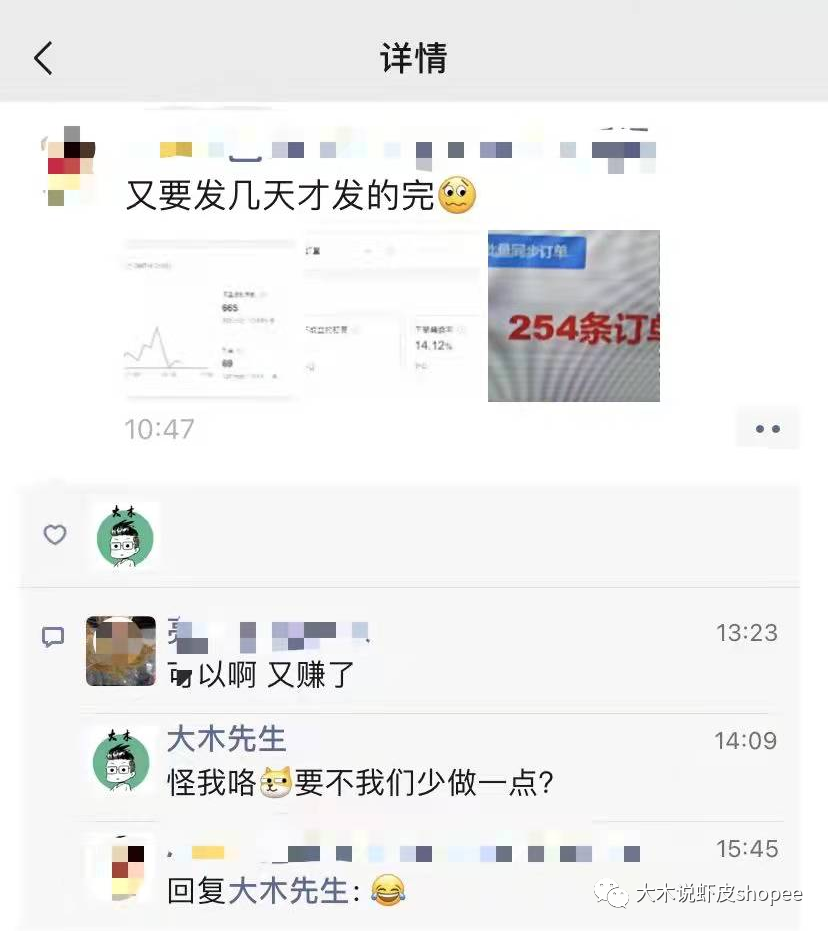Image resolution: width=829 pixels, height=932 pixels.
Task: Open 大木先生's profile name link
Action: click(226, 739)
